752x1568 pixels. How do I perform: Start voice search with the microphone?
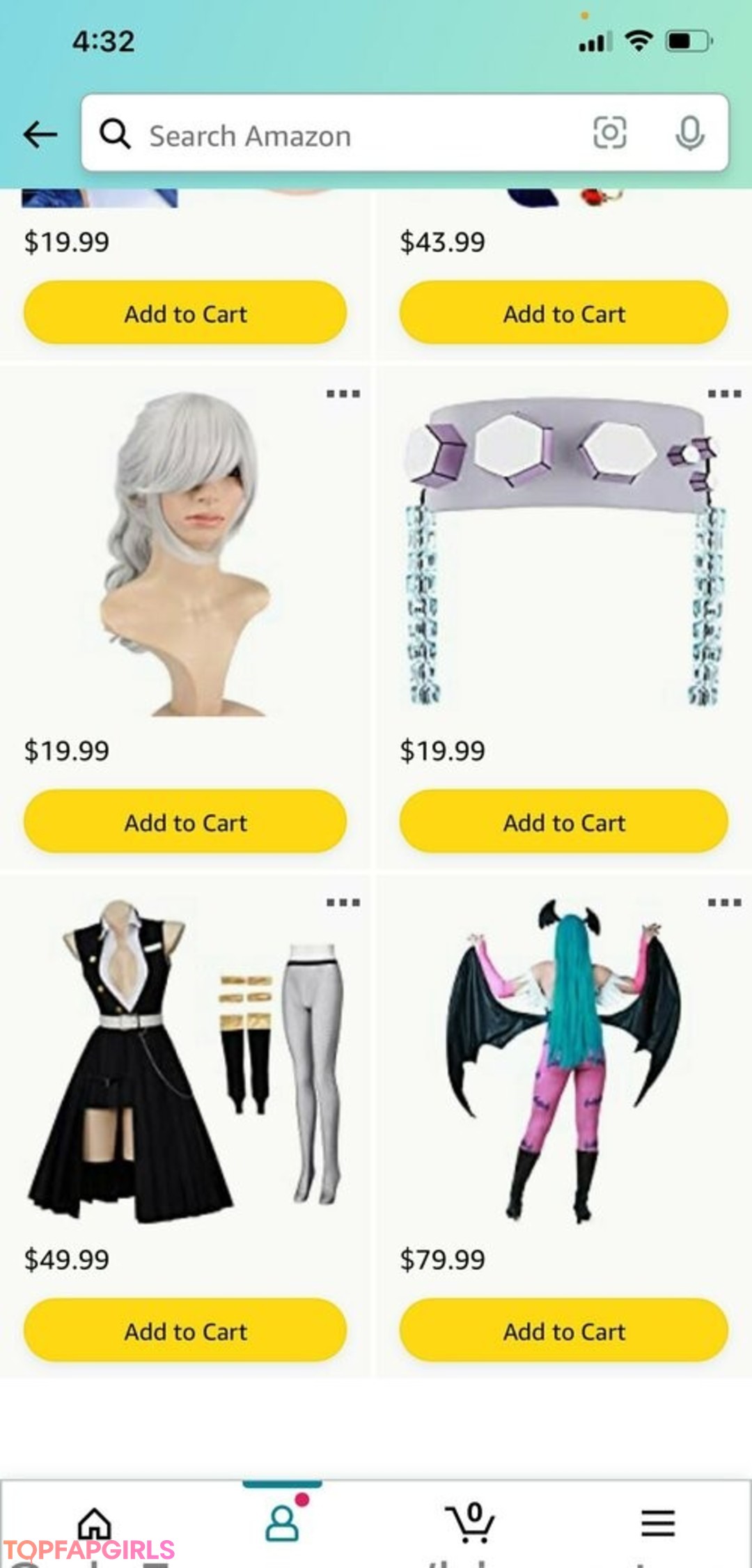tap(689, 133)
